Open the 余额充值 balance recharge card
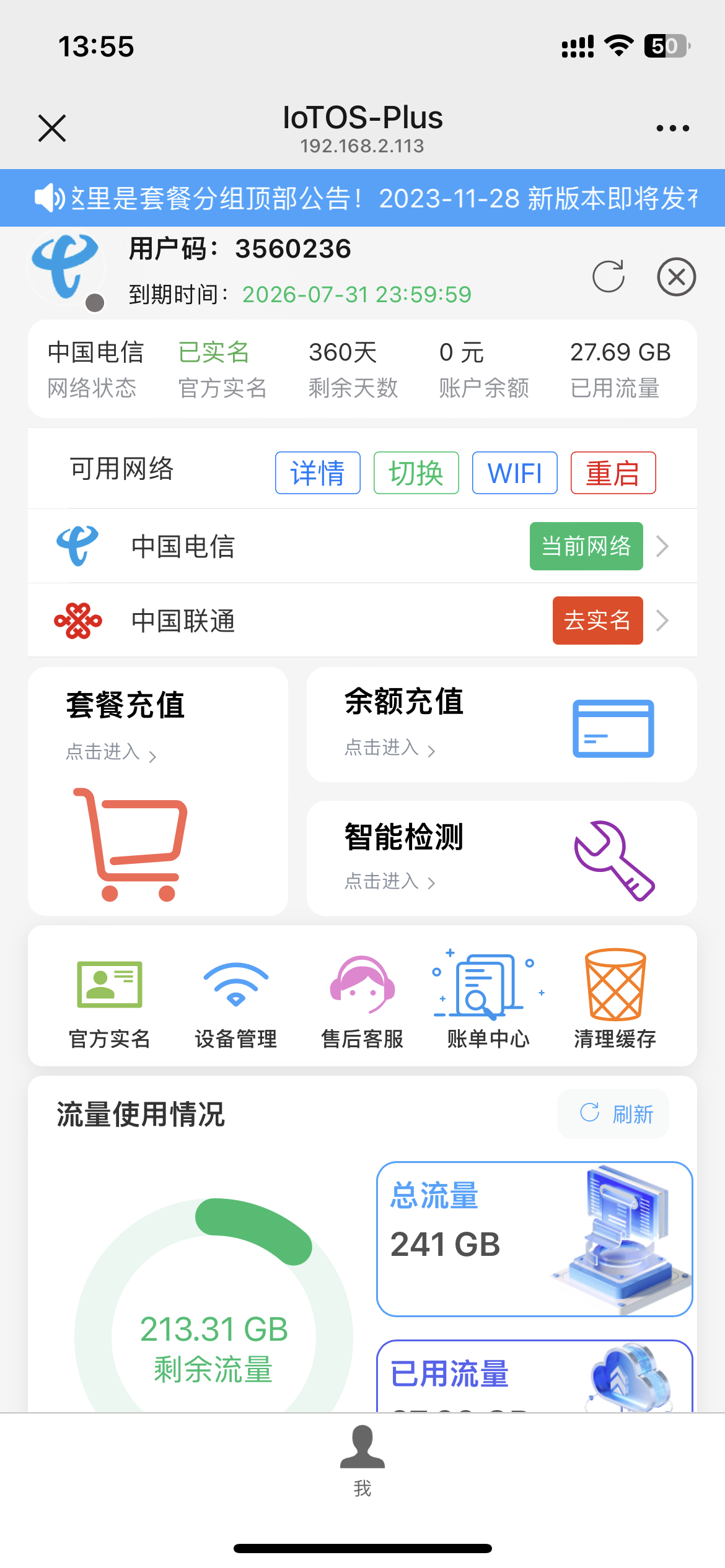This screenshot has height=1568, width=725. [501, 725]
